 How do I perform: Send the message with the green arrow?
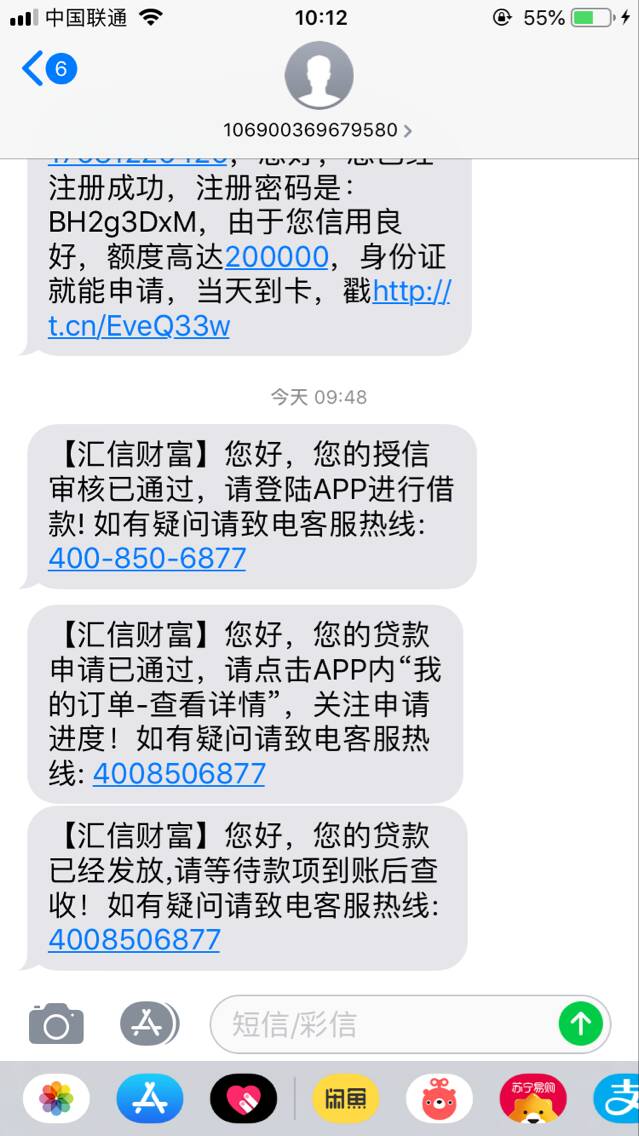point(581,1024)
